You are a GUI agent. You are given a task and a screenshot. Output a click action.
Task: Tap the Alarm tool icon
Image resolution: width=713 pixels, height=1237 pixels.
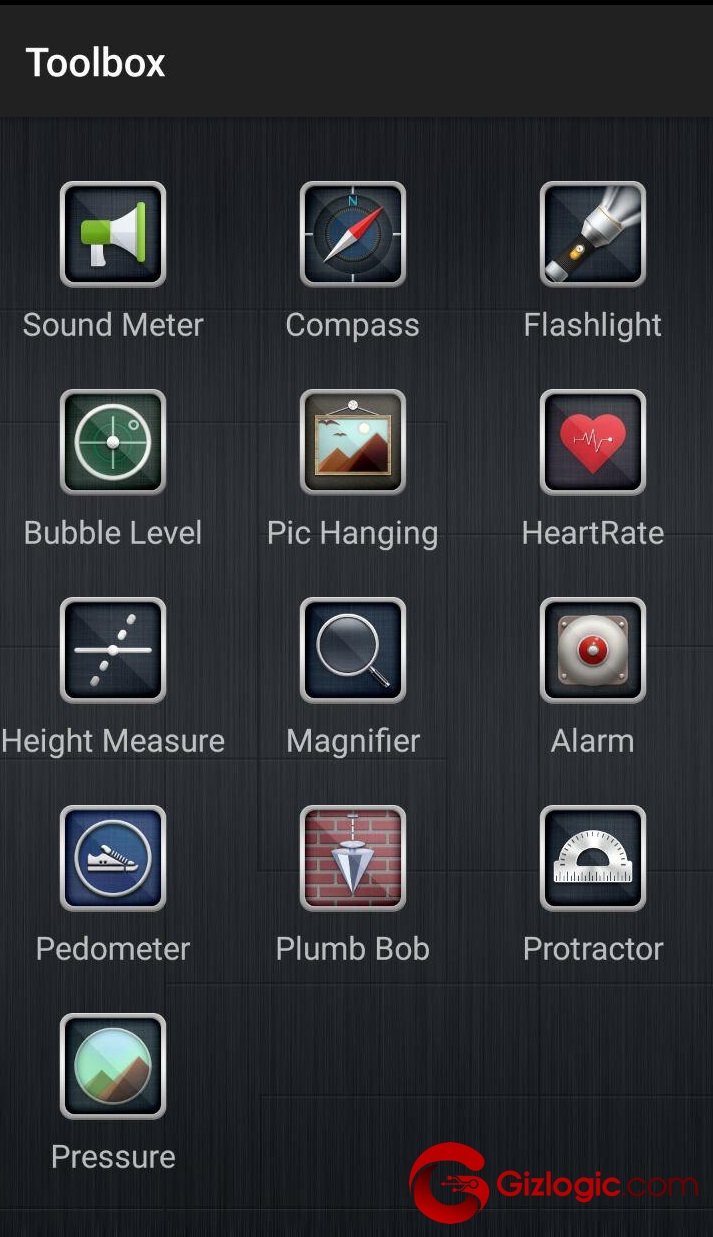[x=593, y=650]
